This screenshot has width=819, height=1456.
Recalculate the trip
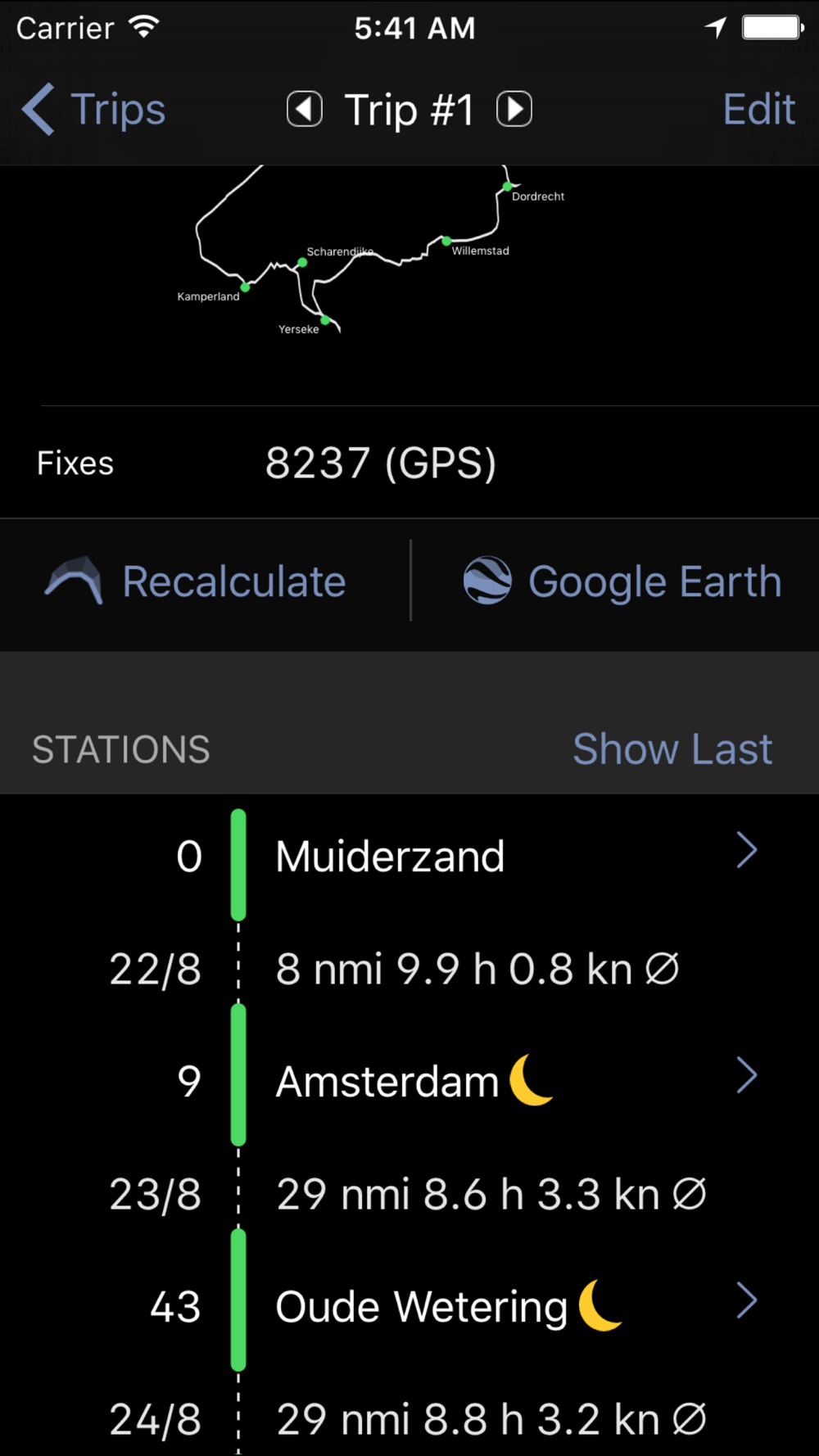click(197, 581)
